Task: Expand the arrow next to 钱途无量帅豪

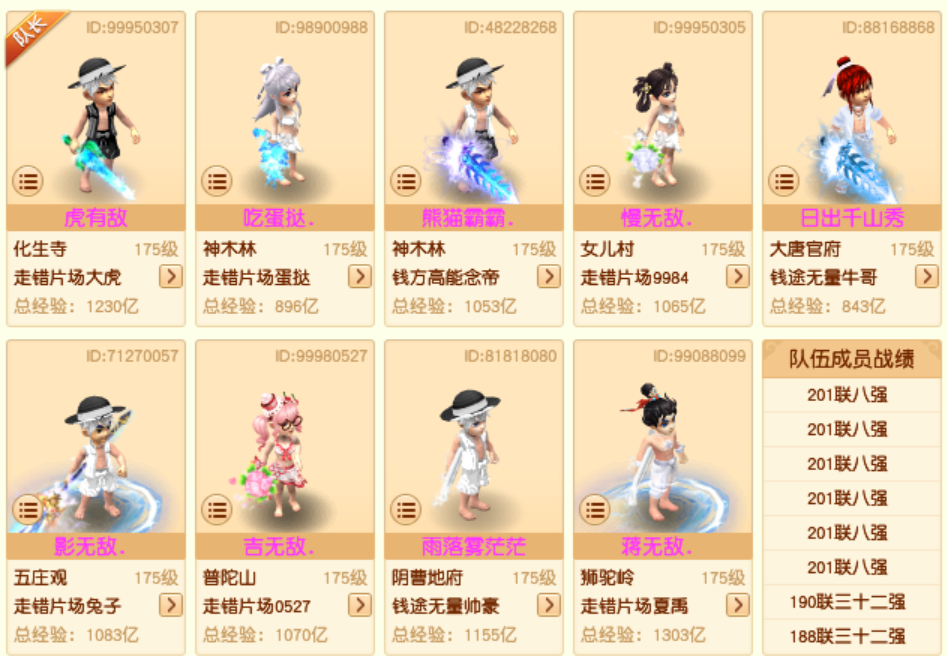Action: 549,605
